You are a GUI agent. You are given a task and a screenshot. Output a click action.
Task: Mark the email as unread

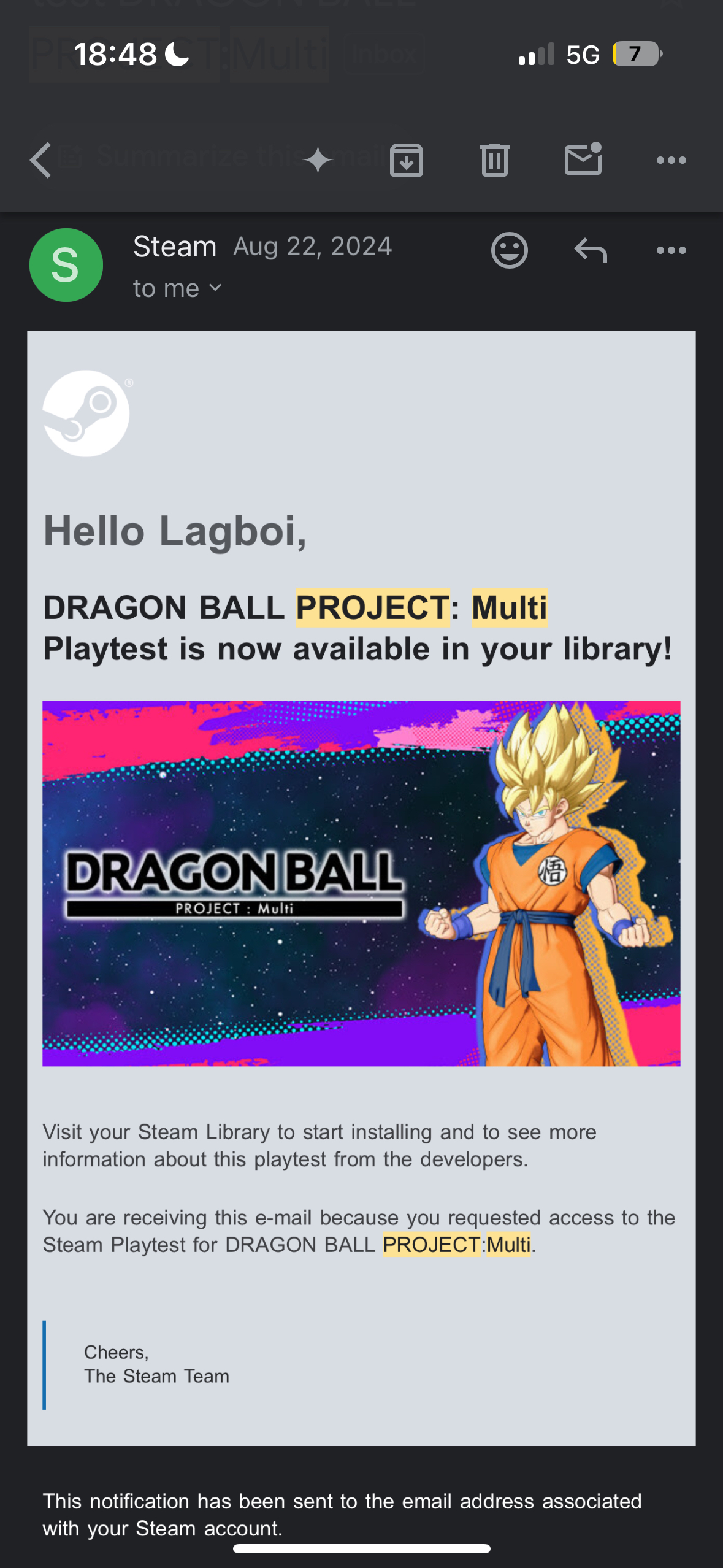[583, 159]
